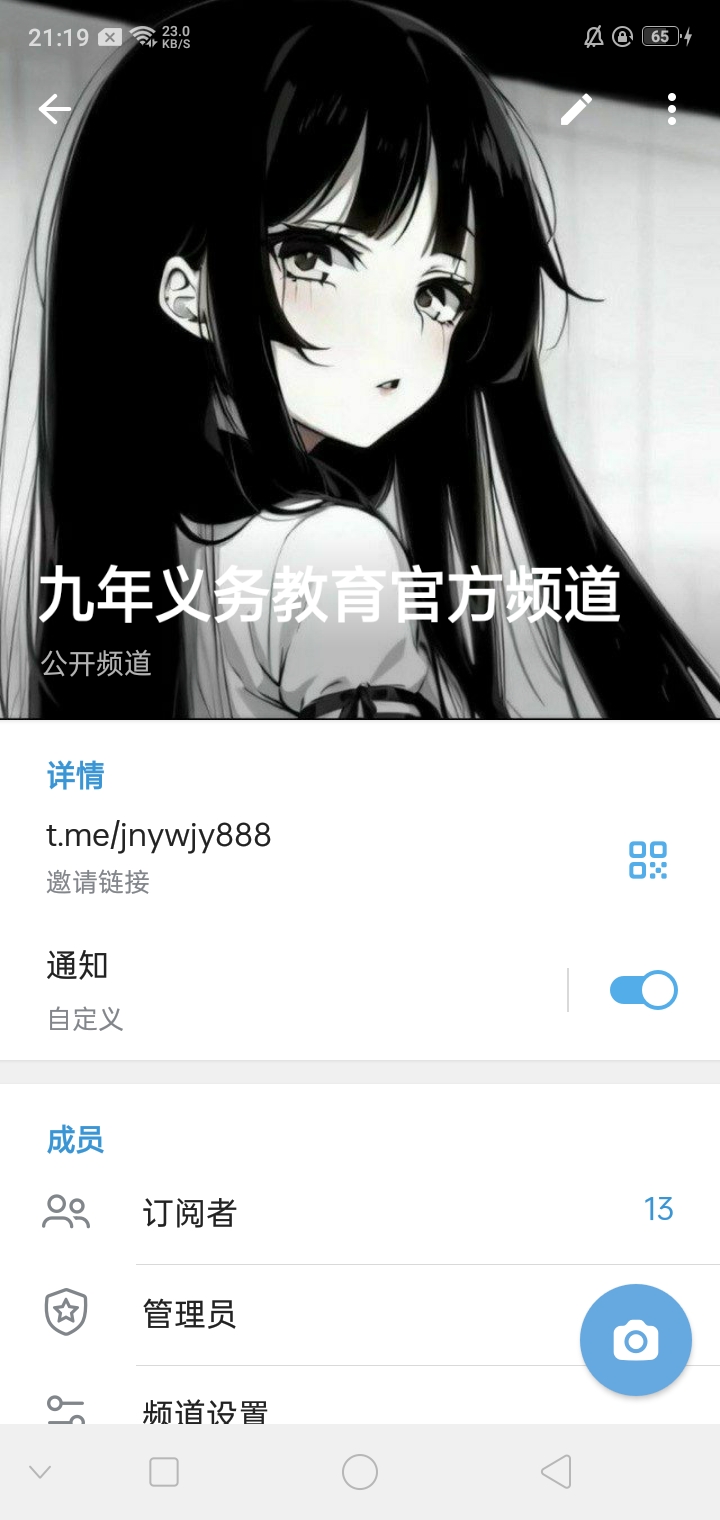
Task: Toggle the 通知 notifications switch off
Action: (643, 990)
